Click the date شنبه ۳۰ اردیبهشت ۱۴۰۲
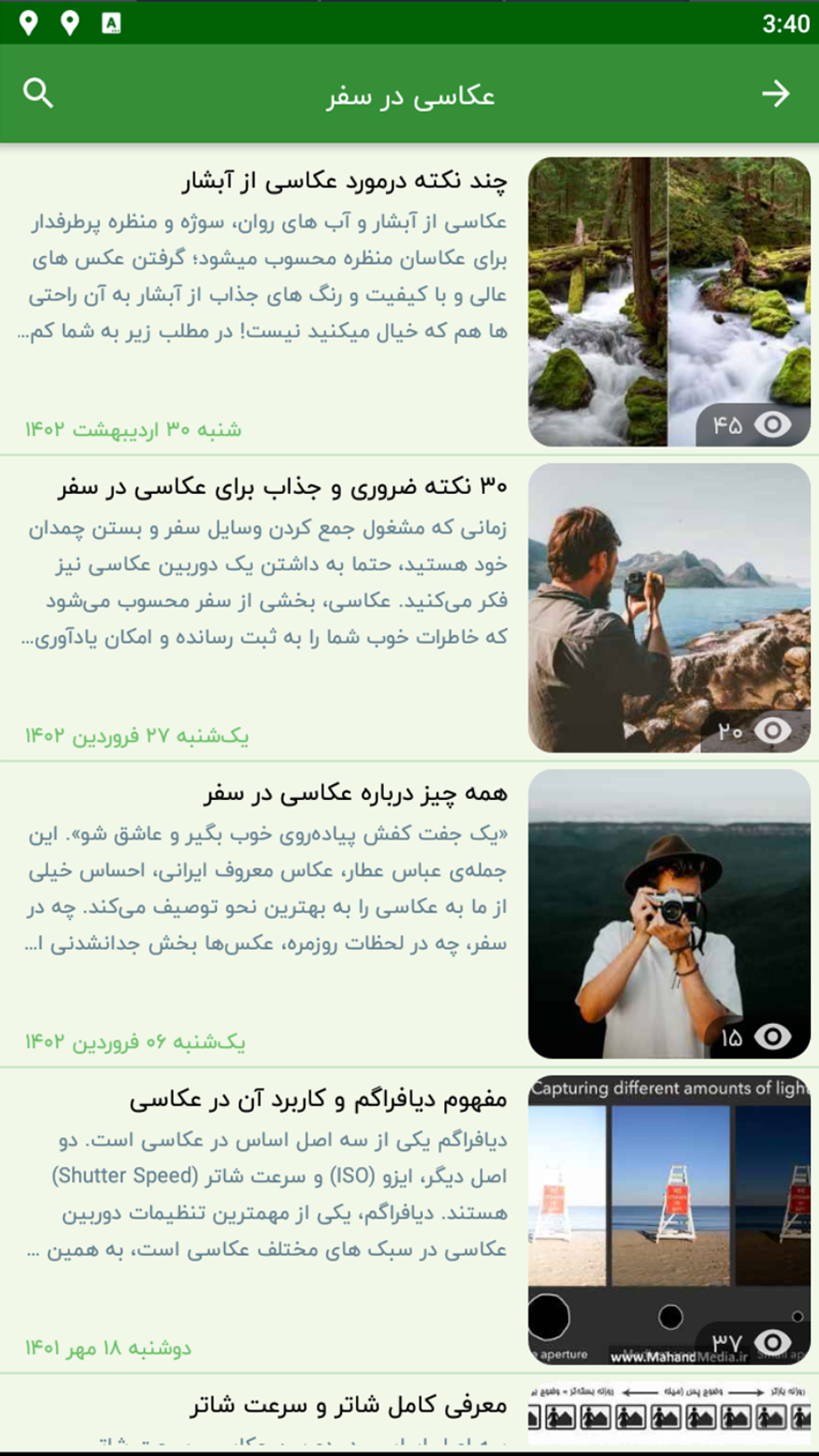Viewport: 819px width, 1456px height. pos(132,429)
